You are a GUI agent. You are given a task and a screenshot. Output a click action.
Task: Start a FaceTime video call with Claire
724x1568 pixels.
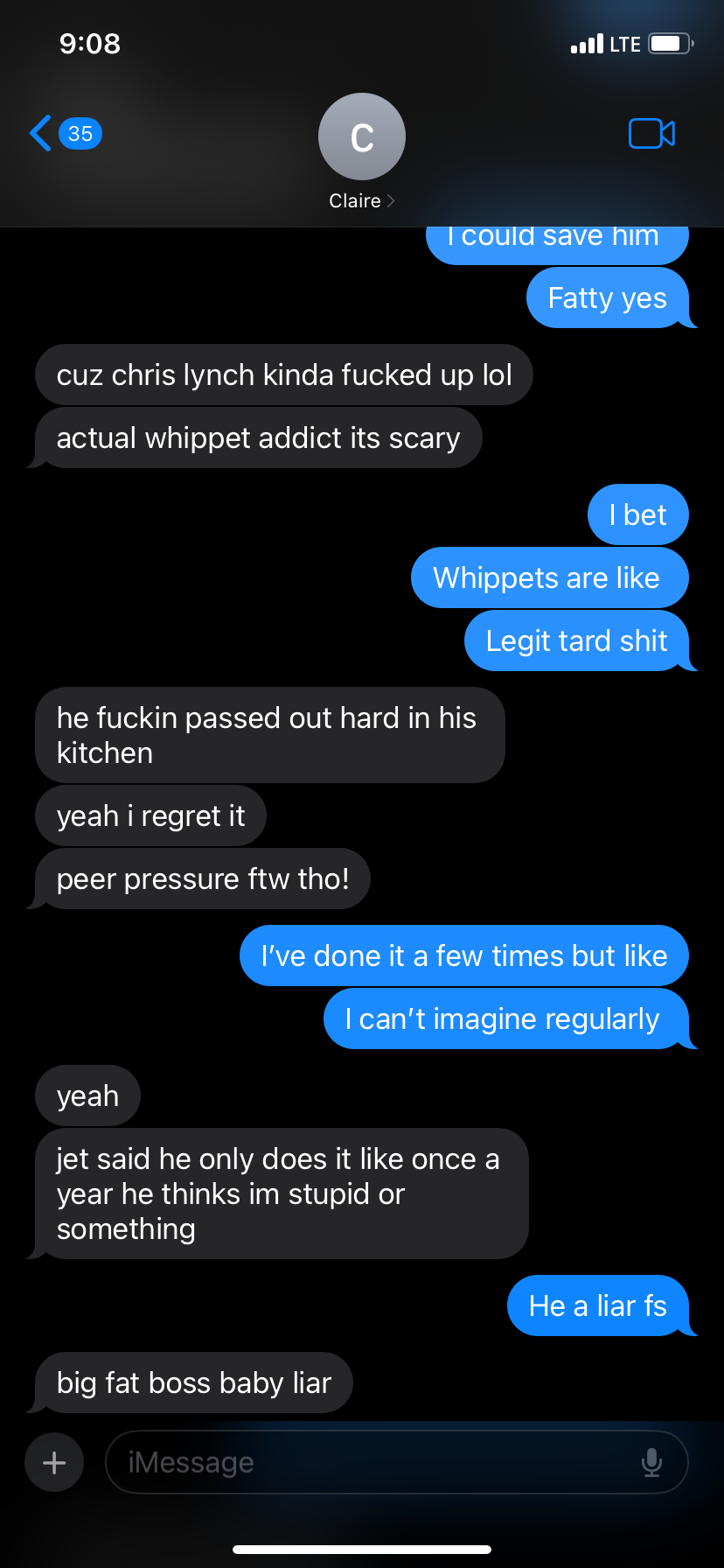(x=651, y=134)
